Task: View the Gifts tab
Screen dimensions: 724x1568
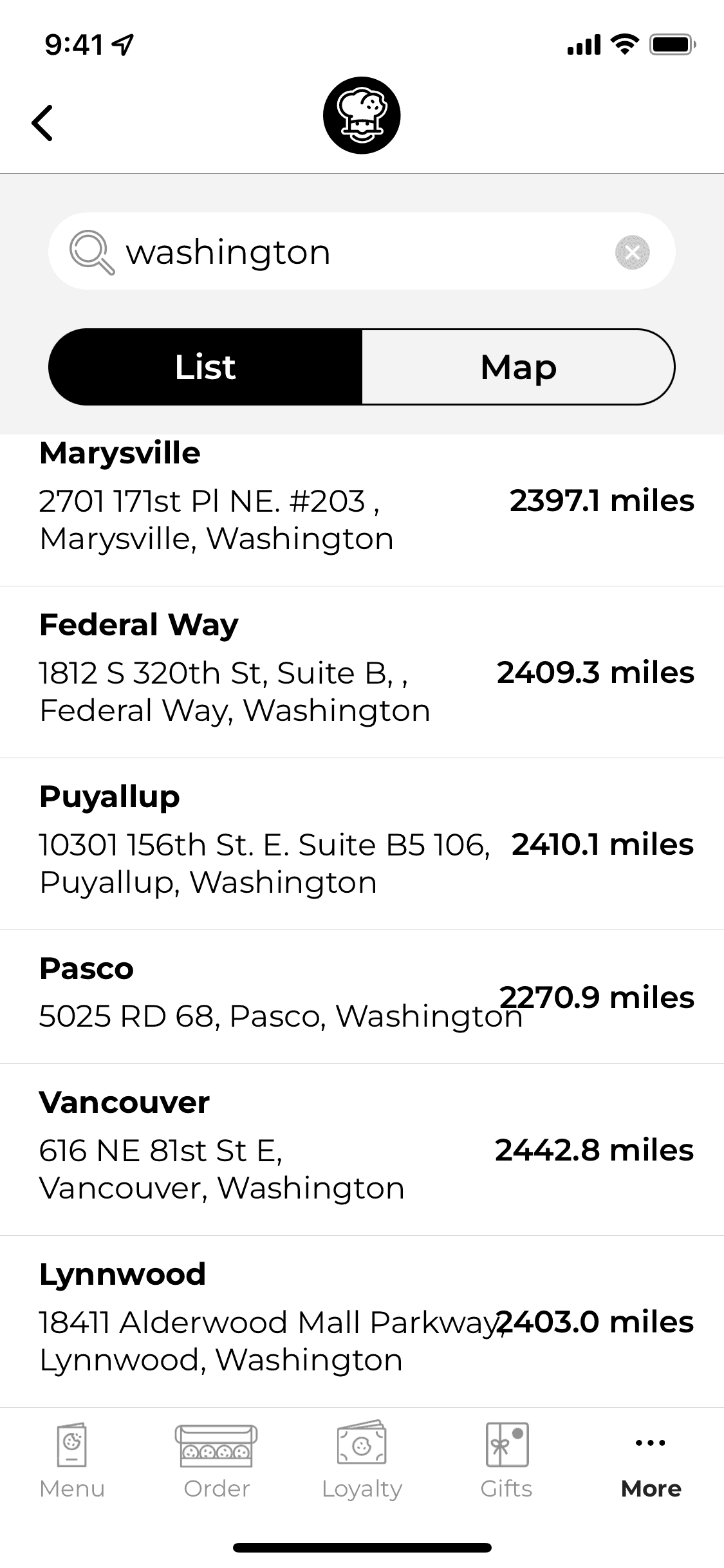Action: tap(506, 1460)
